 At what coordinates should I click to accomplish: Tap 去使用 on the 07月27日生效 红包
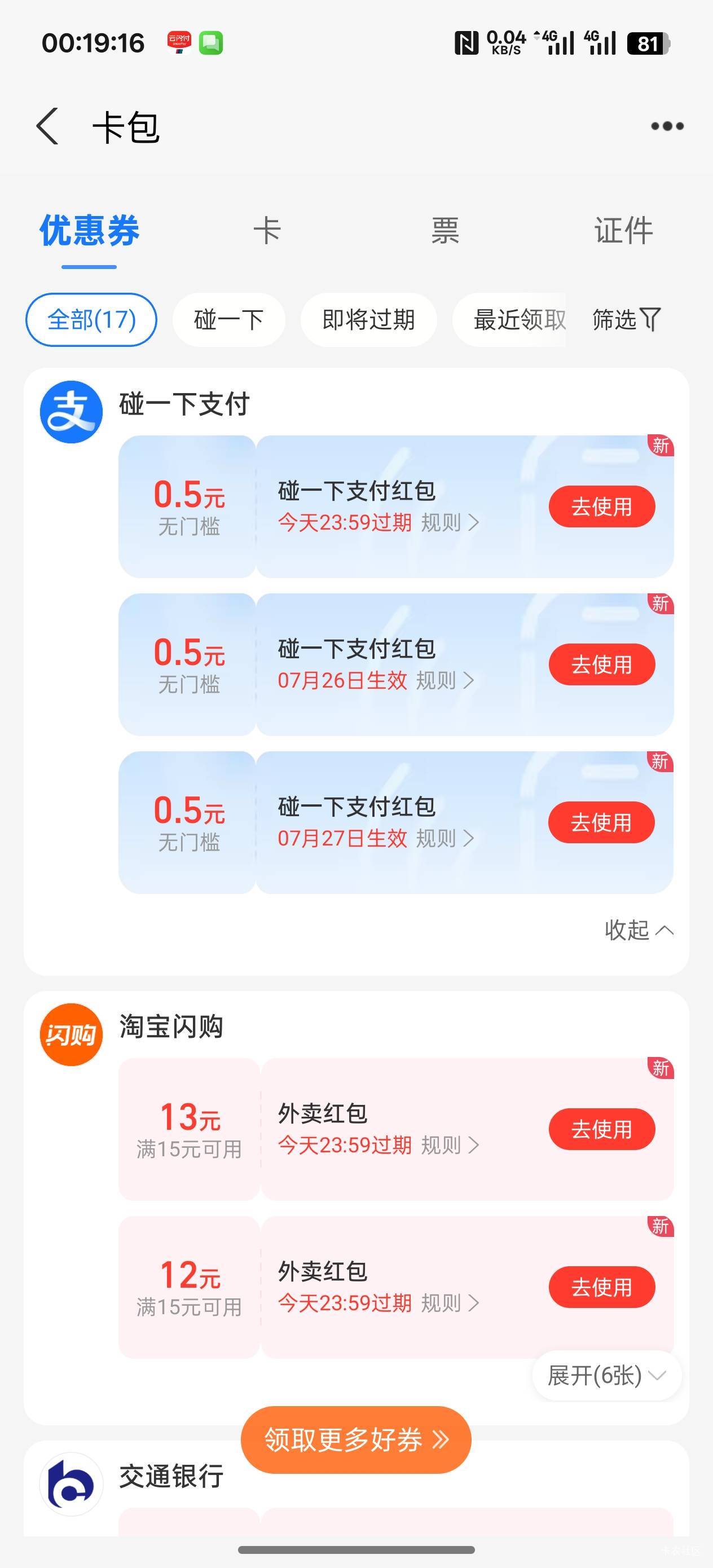pos(601,822)
